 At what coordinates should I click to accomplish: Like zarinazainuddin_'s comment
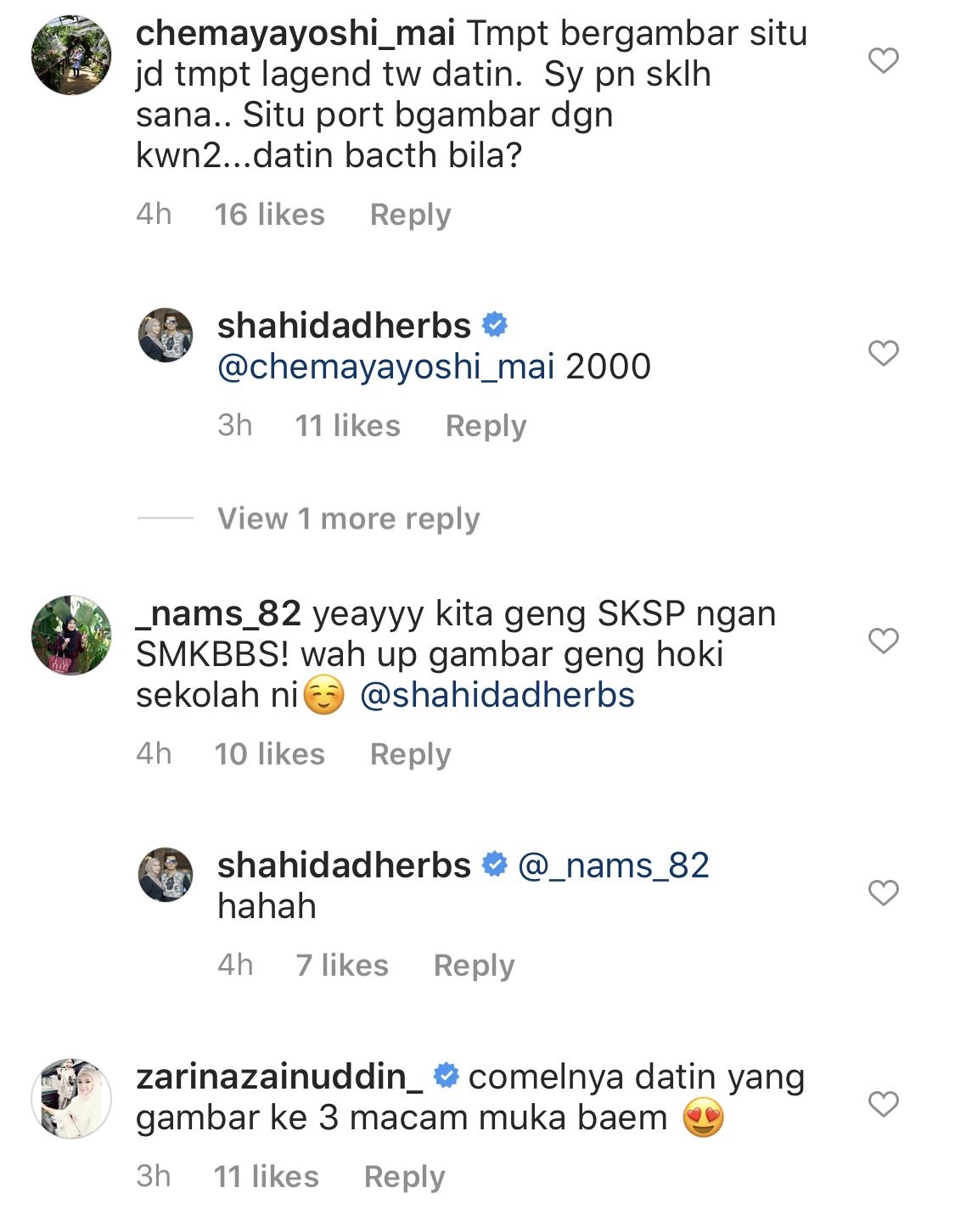[x=884, y=1104]
